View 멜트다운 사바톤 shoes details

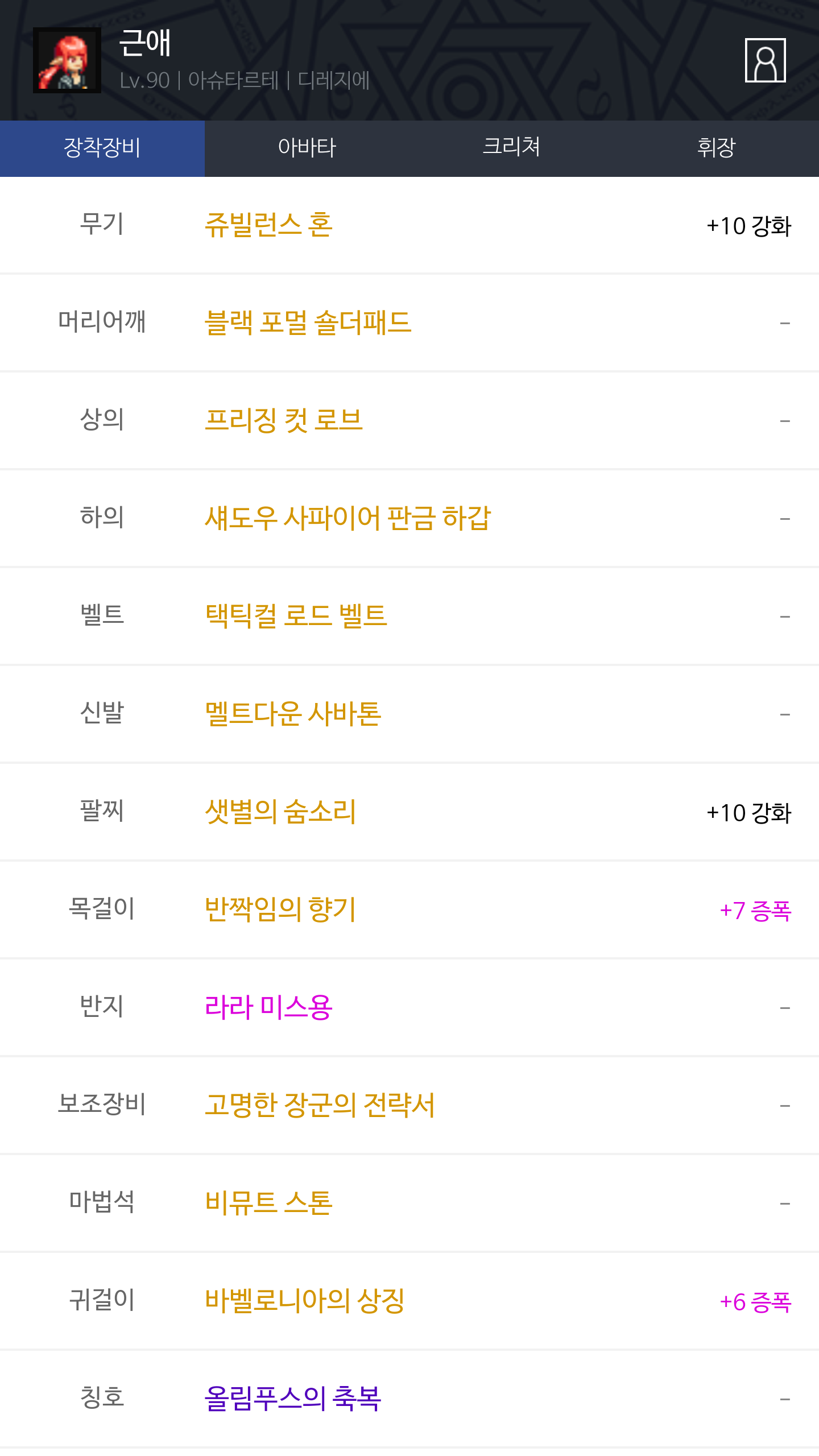pyautogui.click(x=293, y=714)
